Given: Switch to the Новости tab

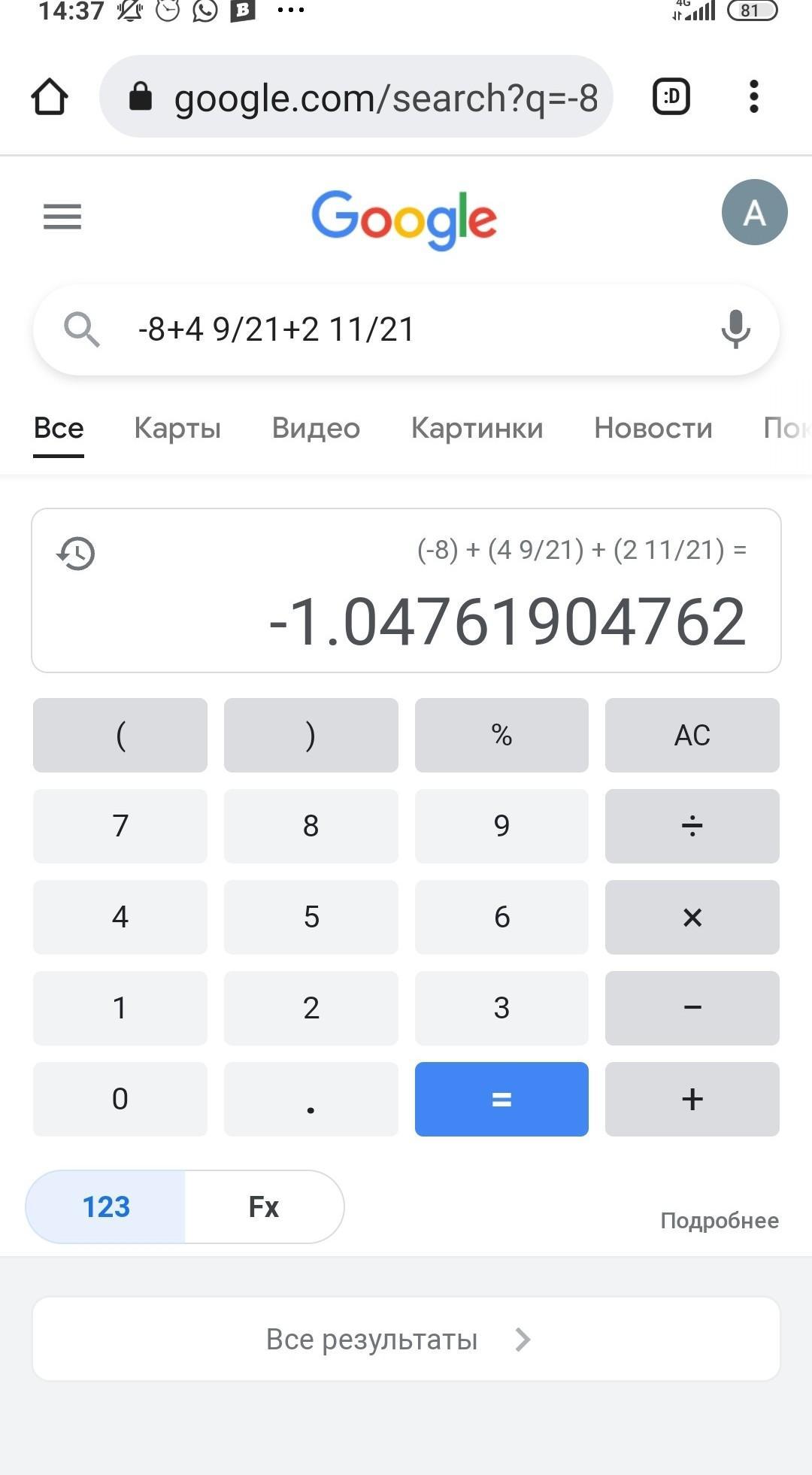Looking at the screenshot, I should tap(653, 428).
